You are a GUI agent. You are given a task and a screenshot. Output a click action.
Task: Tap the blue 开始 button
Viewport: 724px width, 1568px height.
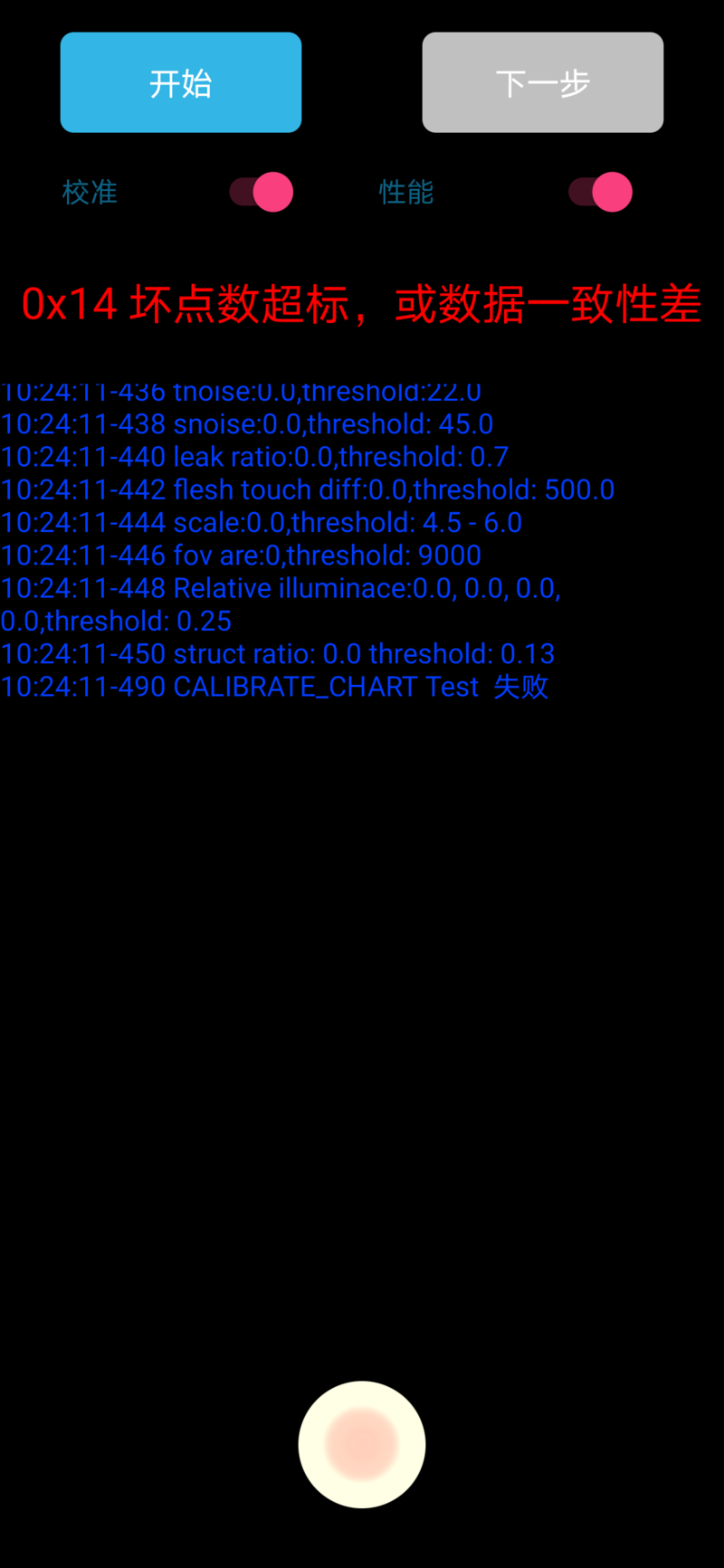[181, 82]
